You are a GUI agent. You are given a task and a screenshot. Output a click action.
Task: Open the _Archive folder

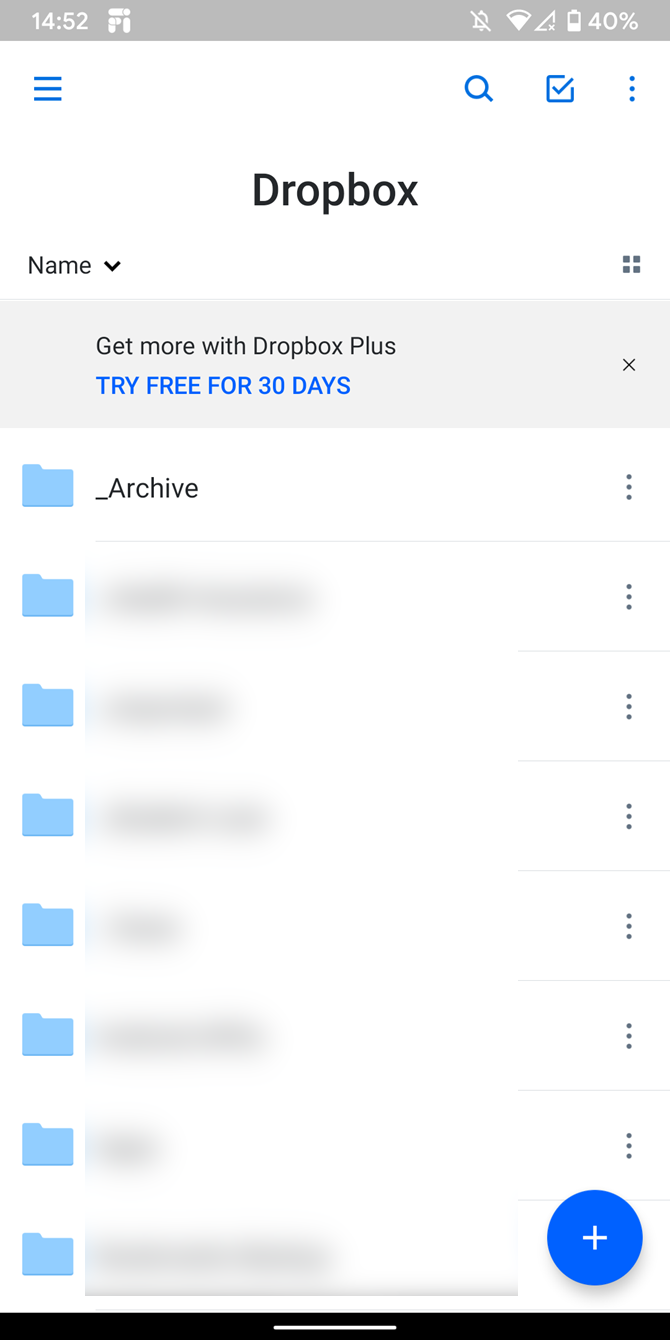click(153, 488)
